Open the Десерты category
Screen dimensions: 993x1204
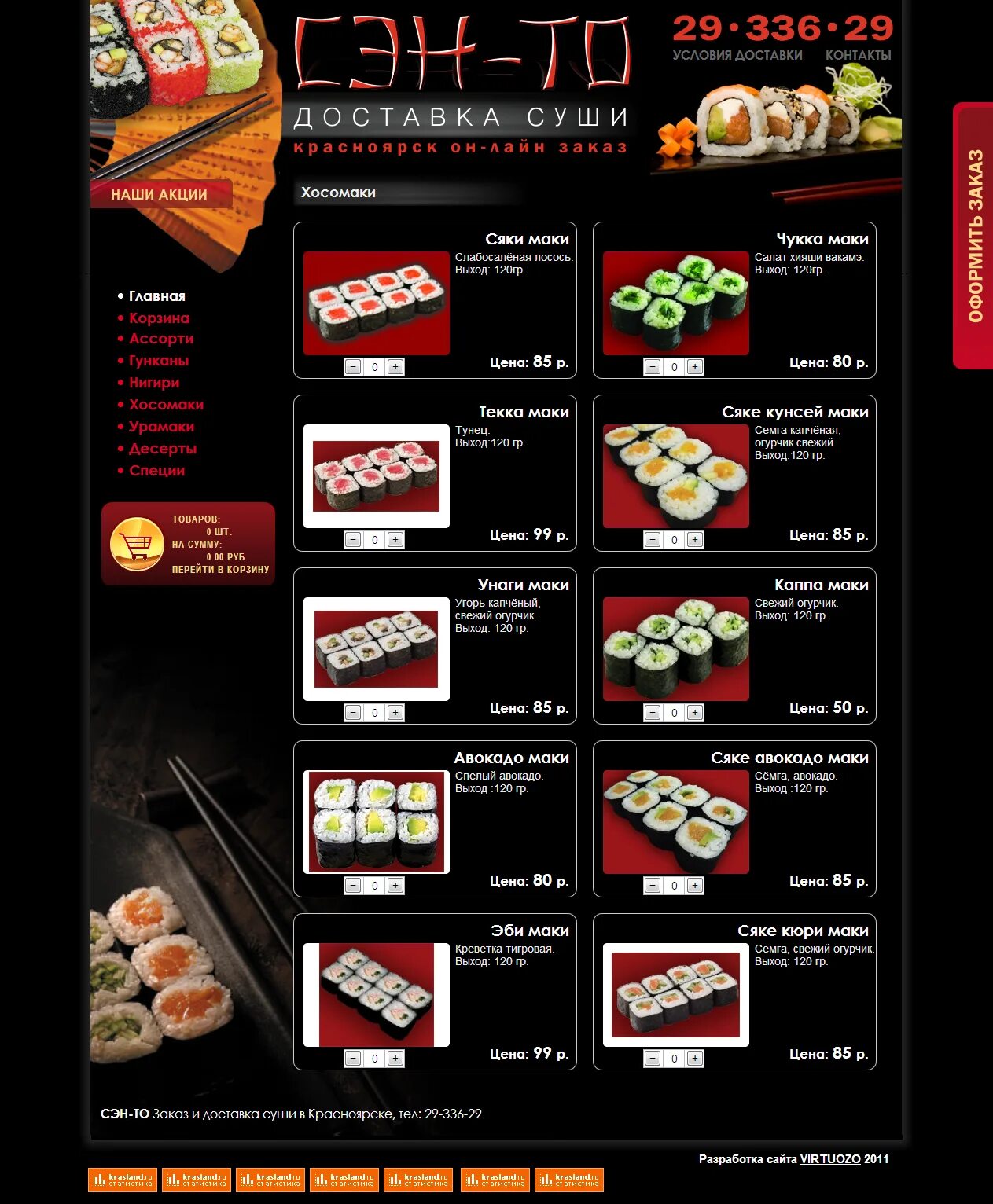163,449
